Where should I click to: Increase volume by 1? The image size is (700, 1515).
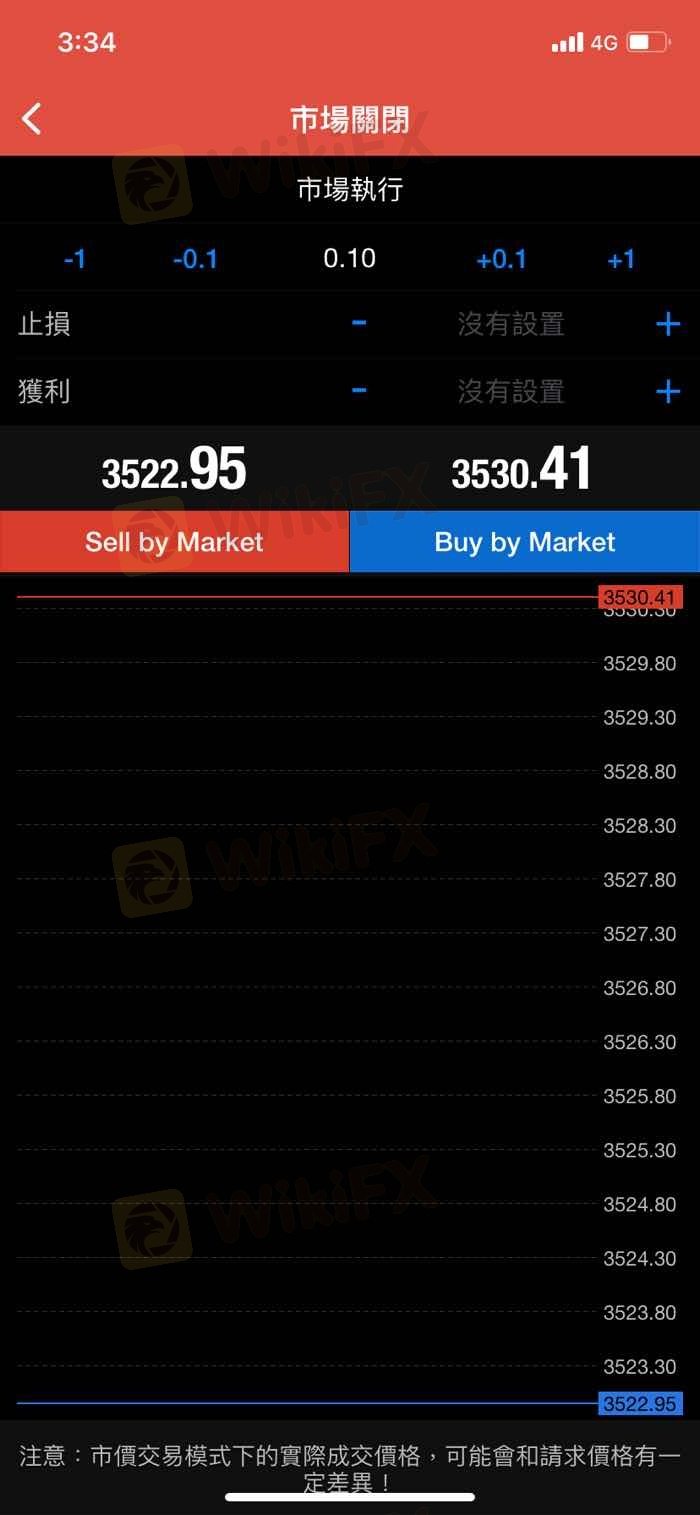(621, 260)
